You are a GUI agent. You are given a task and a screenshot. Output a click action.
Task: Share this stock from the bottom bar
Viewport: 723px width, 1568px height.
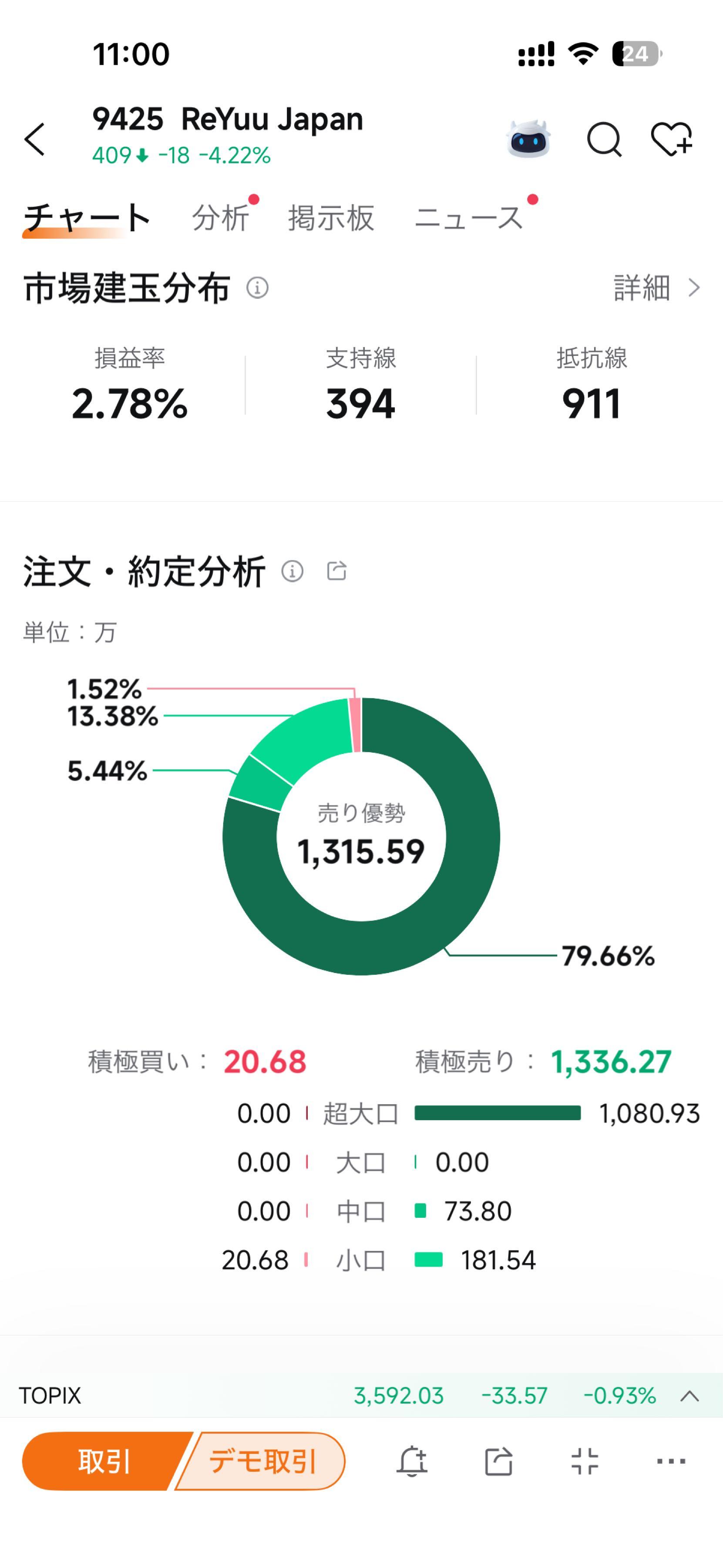499,1461
